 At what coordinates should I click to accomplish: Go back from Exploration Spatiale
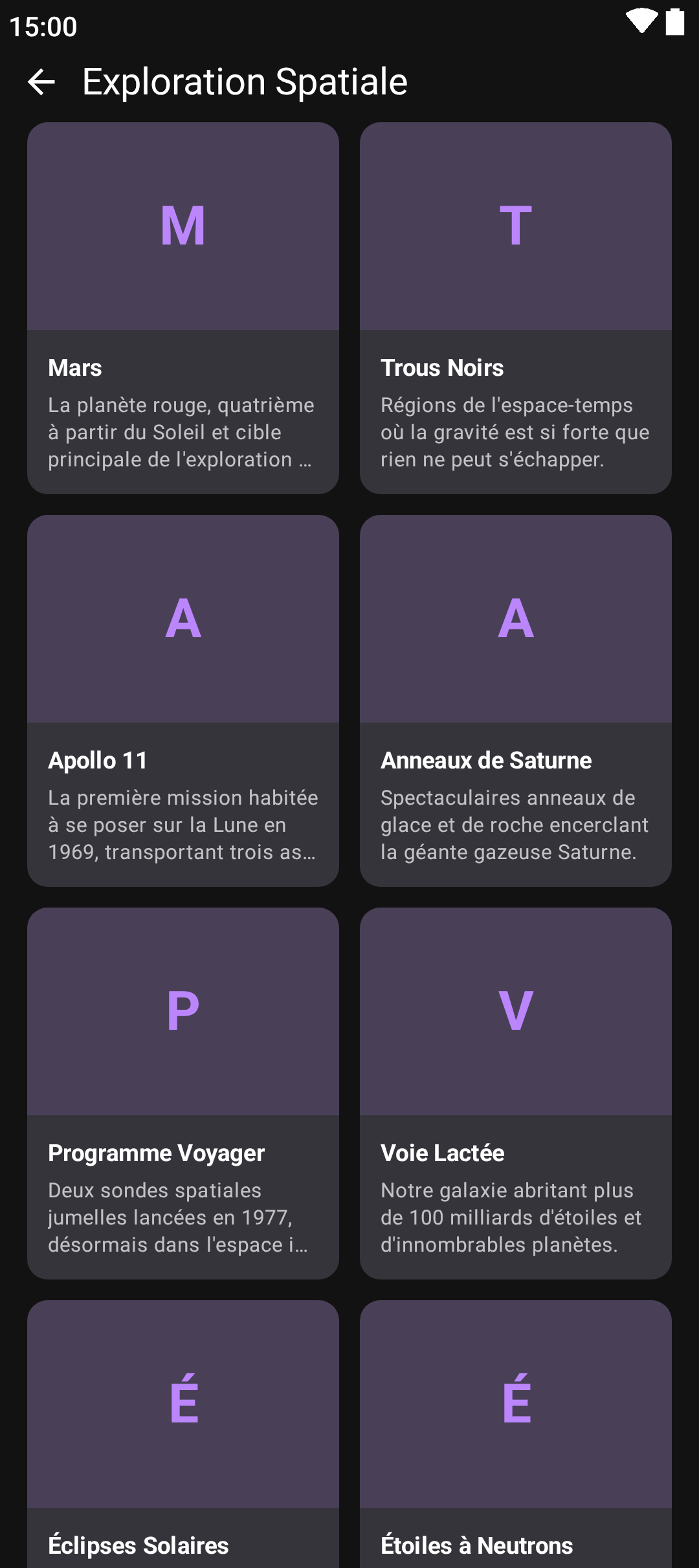41,82
